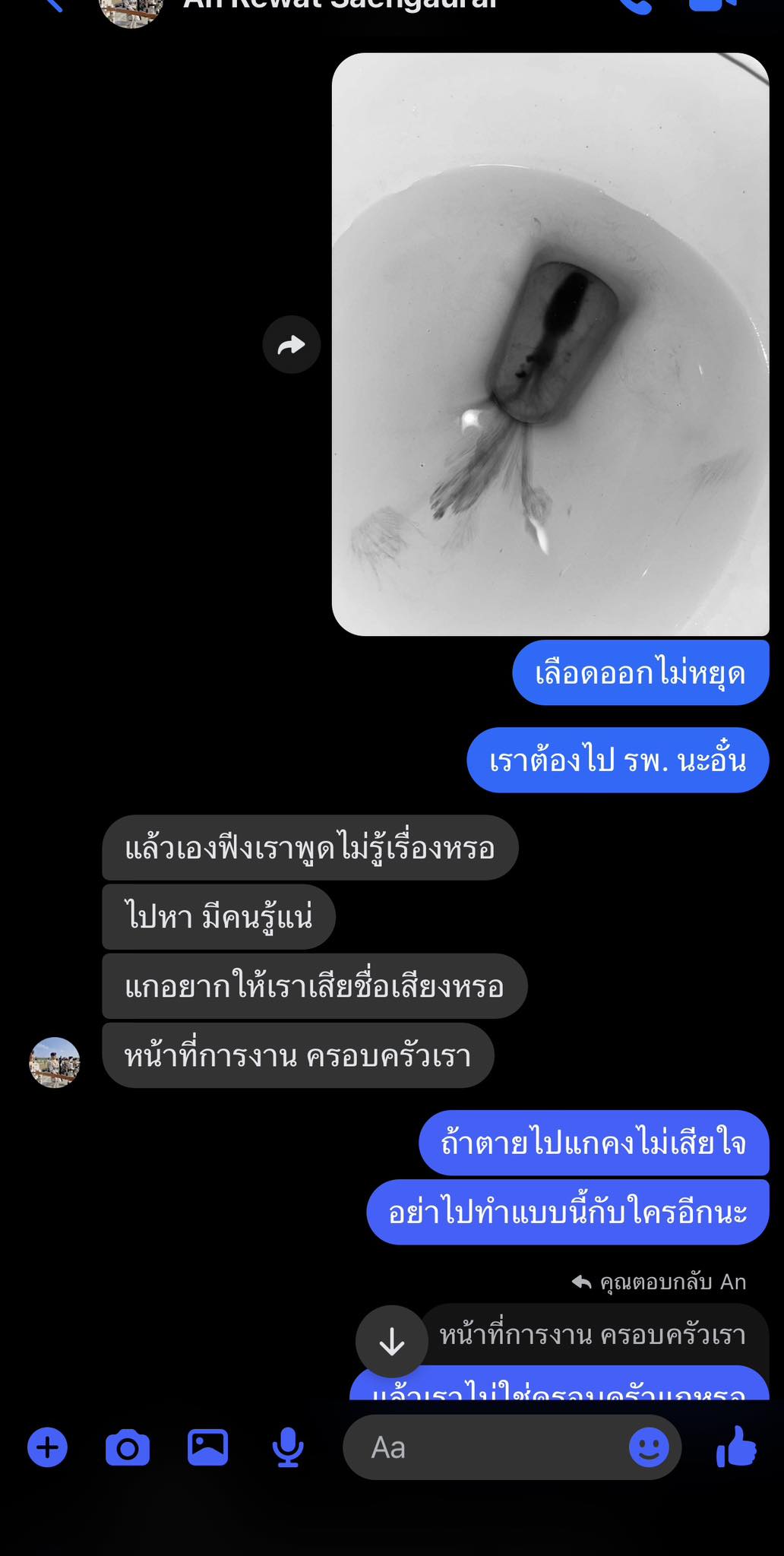
Task: Record a voice message
Action: 288,1447
